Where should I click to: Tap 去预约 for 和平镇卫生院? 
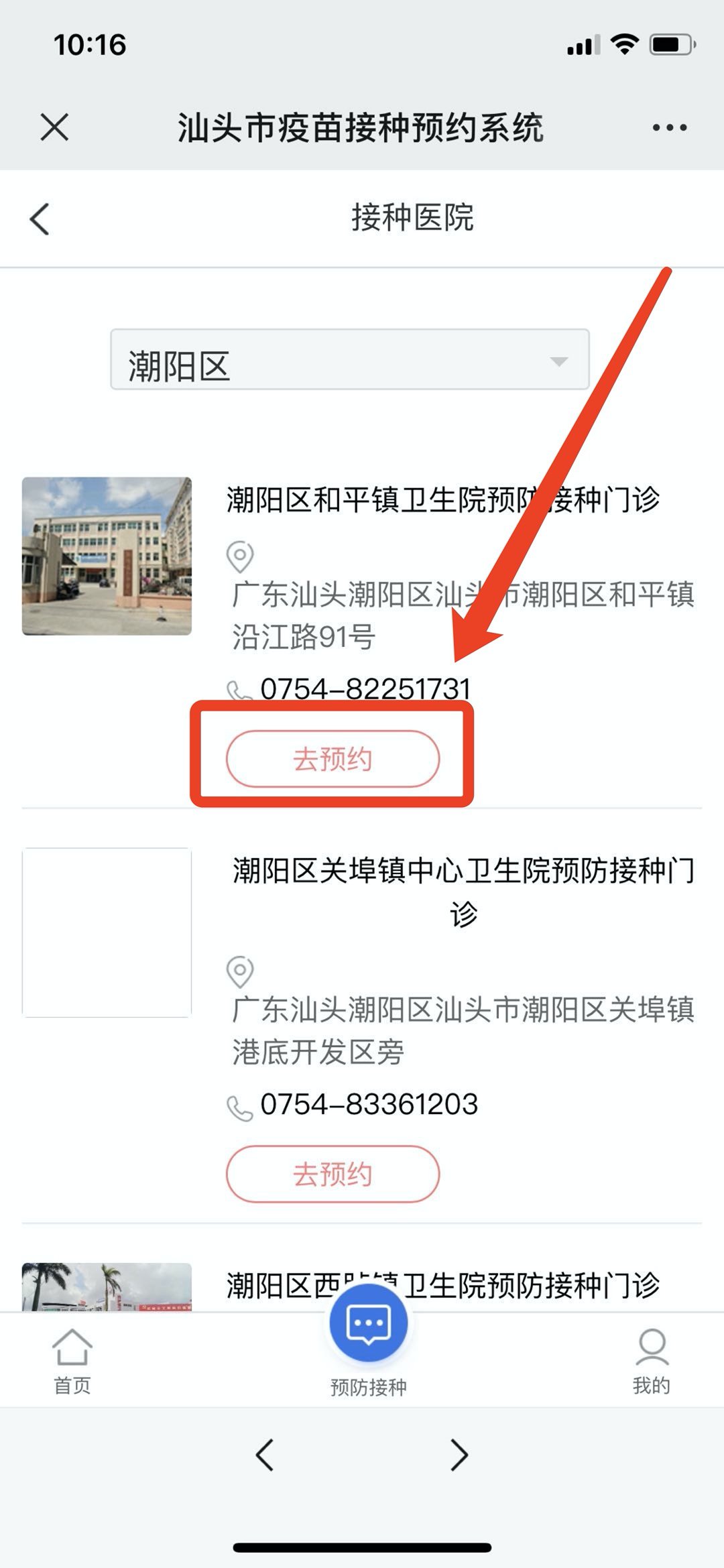click(333, 759)
